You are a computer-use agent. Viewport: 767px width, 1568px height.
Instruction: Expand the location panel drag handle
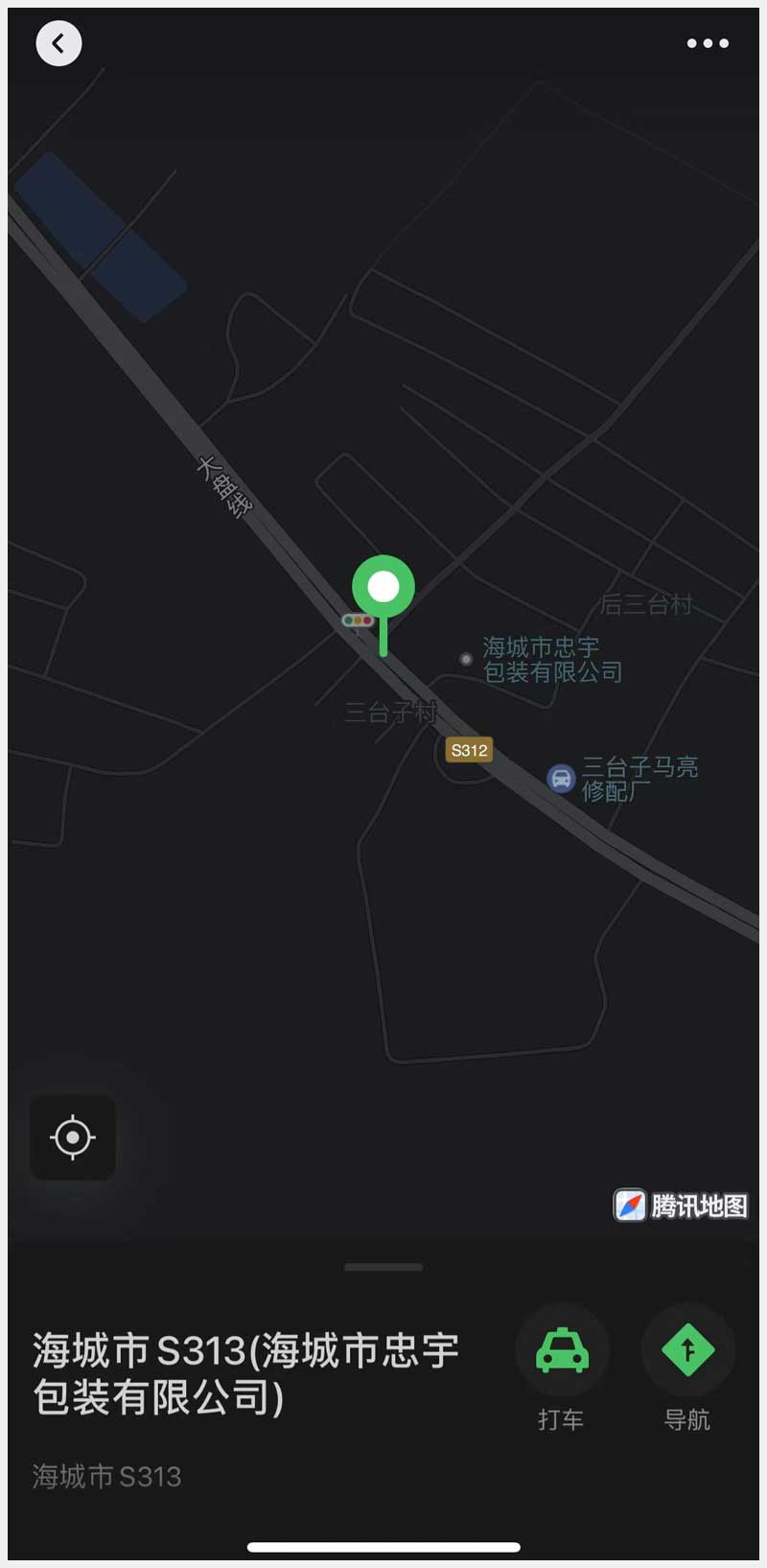point(383,1267)
